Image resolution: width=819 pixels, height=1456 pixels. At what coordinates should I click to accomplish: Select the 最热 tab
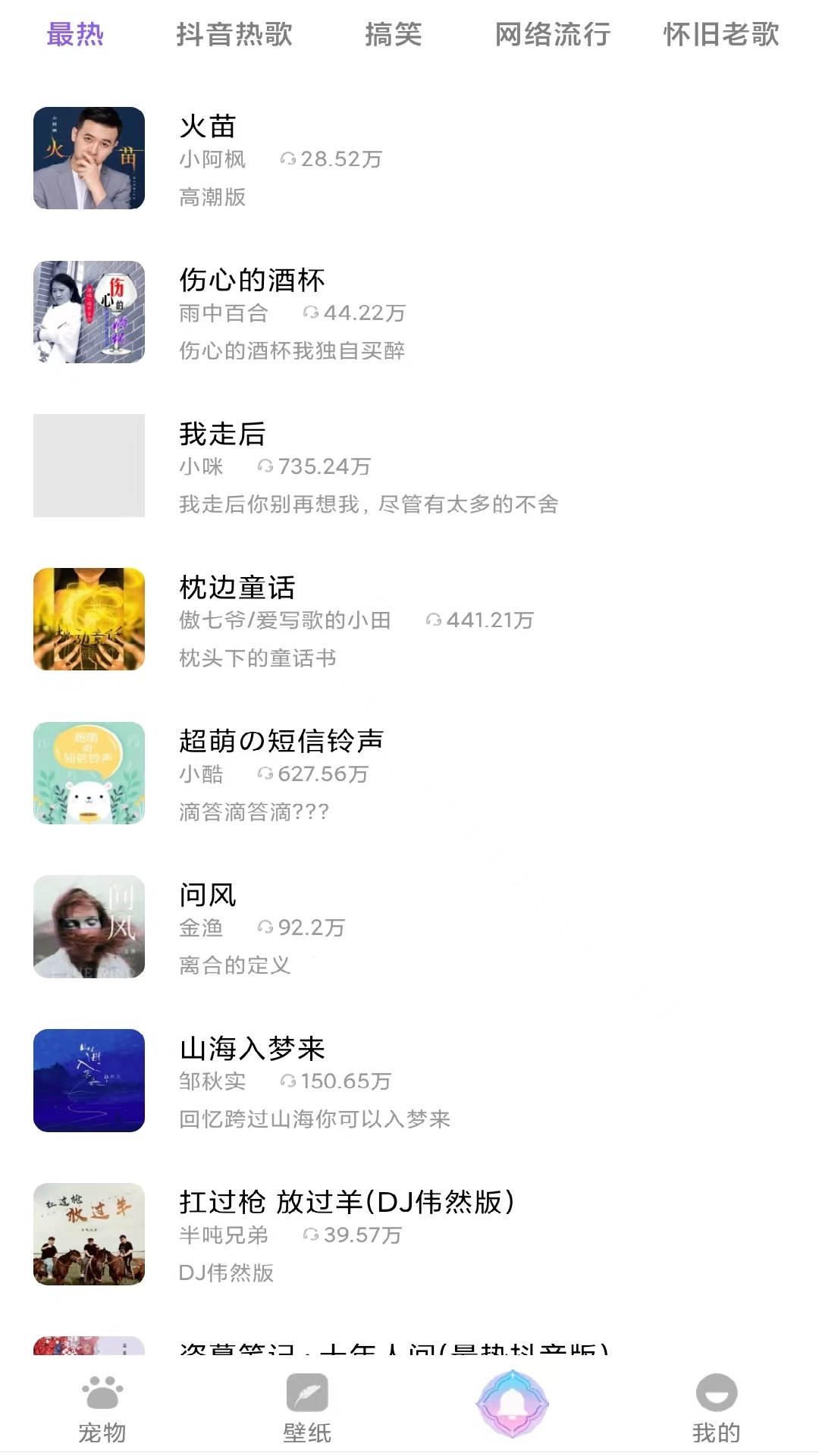76,34
